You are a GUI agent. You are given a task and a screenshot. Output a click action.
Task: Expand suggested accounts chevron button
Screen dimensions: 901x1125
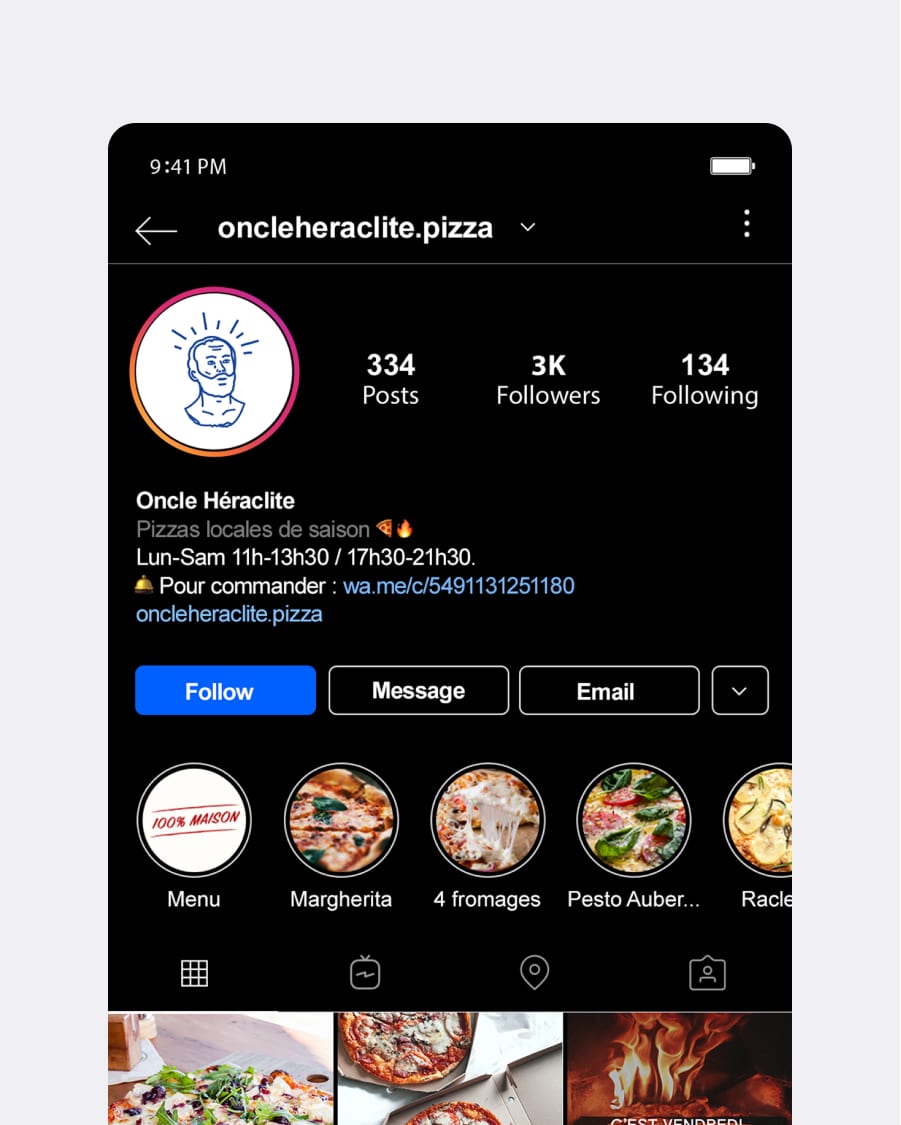(739, 691)
